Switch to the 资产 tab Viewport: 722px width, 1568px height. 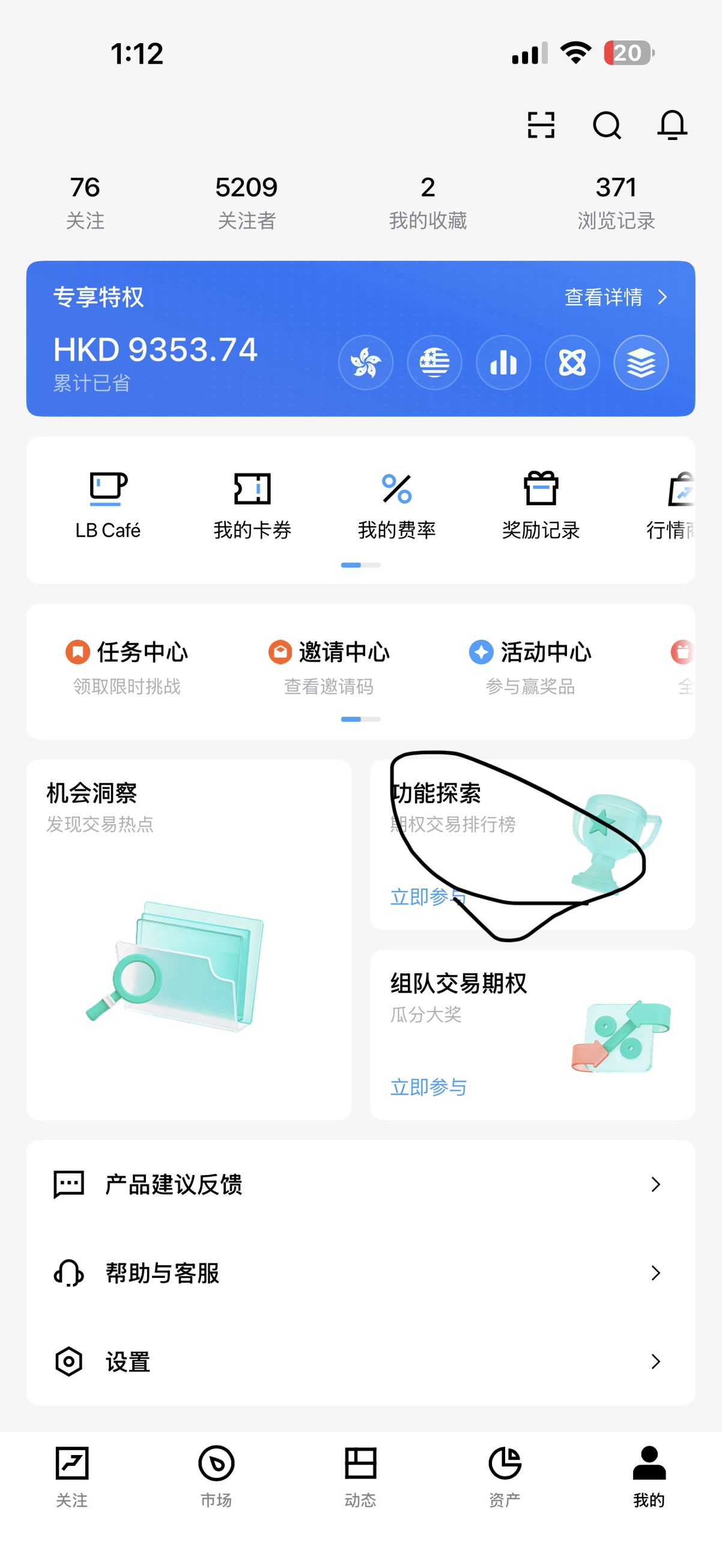[x=505, y=1475]
